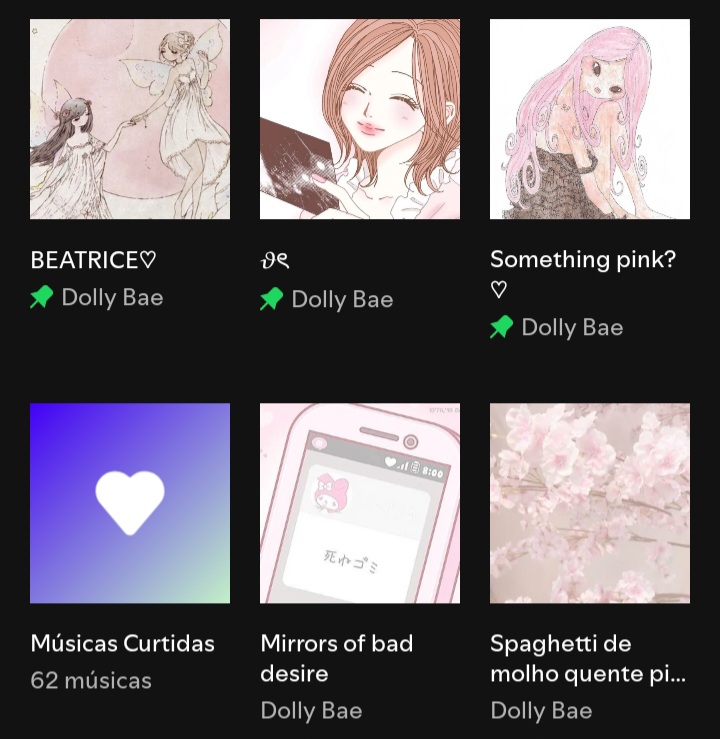The width and height of the screenshot is (720, 739).
Task: Open the BEATRICE♡ playlist
Action: tap(130, 119)
